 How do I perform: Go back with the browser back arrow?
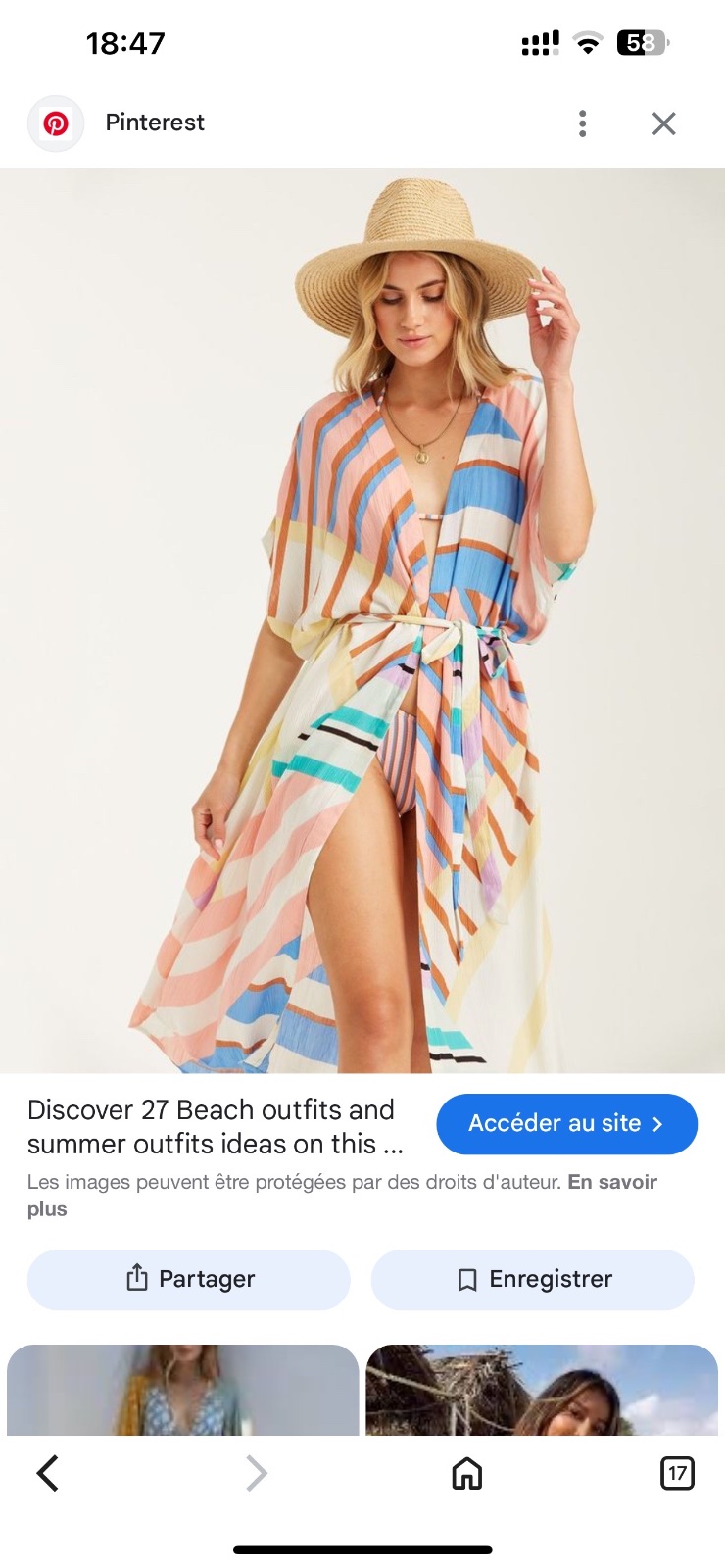(47, 1473)
